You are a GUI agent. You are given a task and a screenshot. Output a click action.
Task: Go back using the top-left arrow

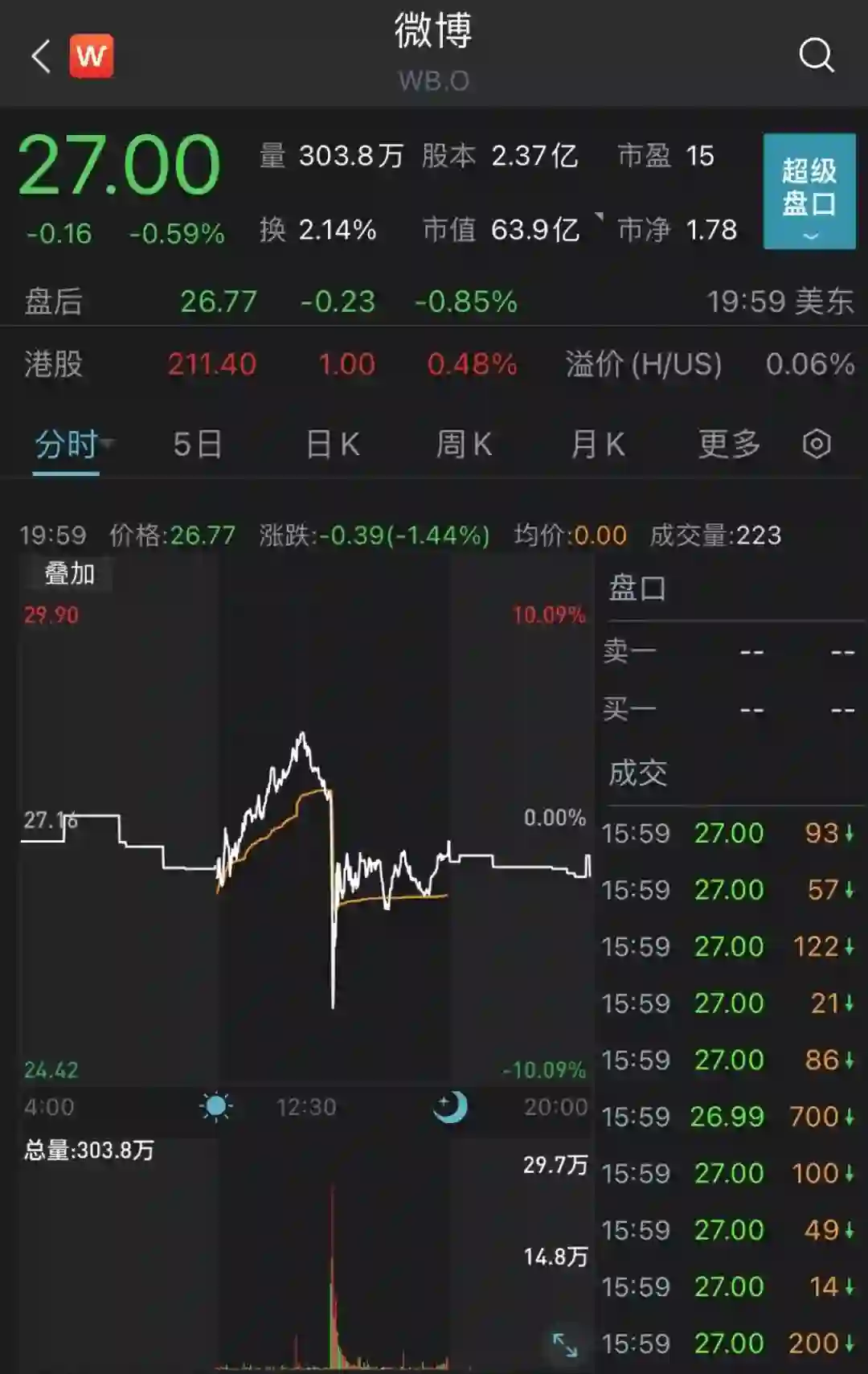tap(42, 56)
